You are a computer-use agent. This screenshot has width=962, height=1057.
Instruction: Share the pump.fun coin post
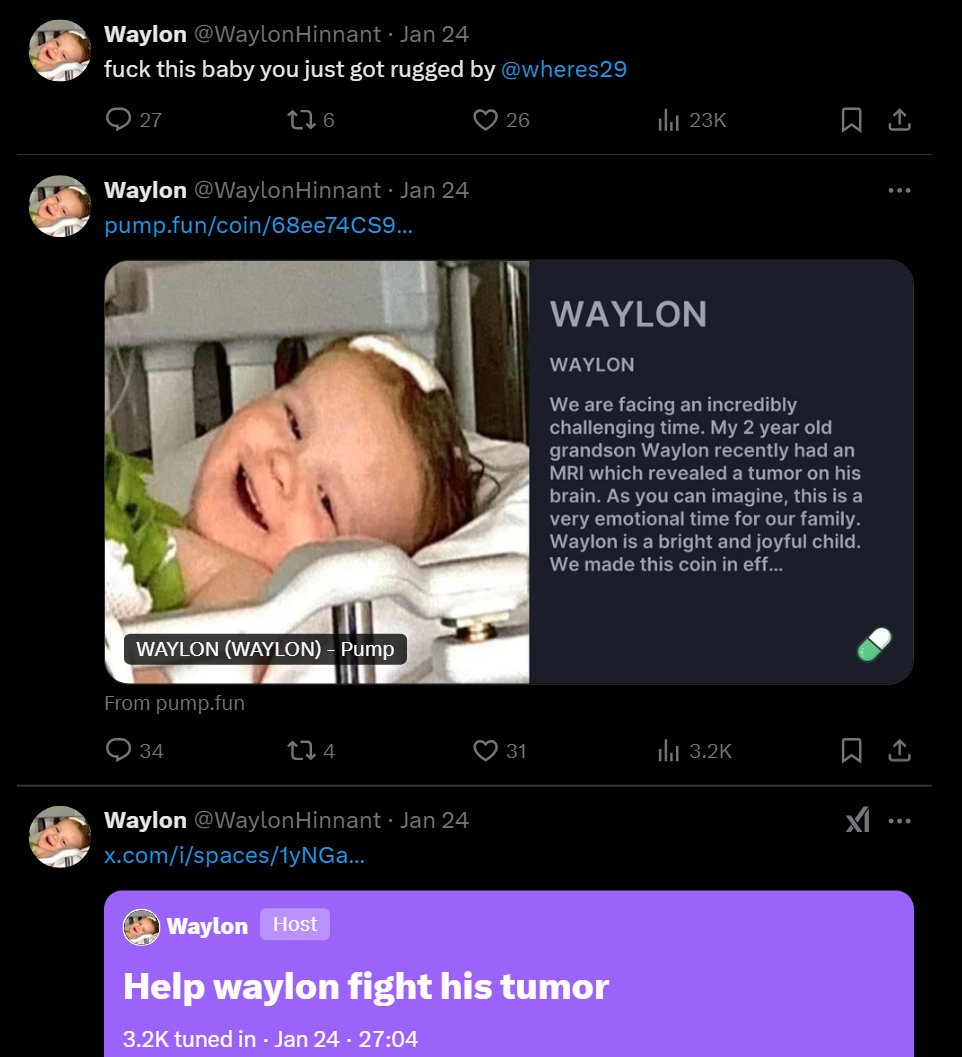(899, 750)
